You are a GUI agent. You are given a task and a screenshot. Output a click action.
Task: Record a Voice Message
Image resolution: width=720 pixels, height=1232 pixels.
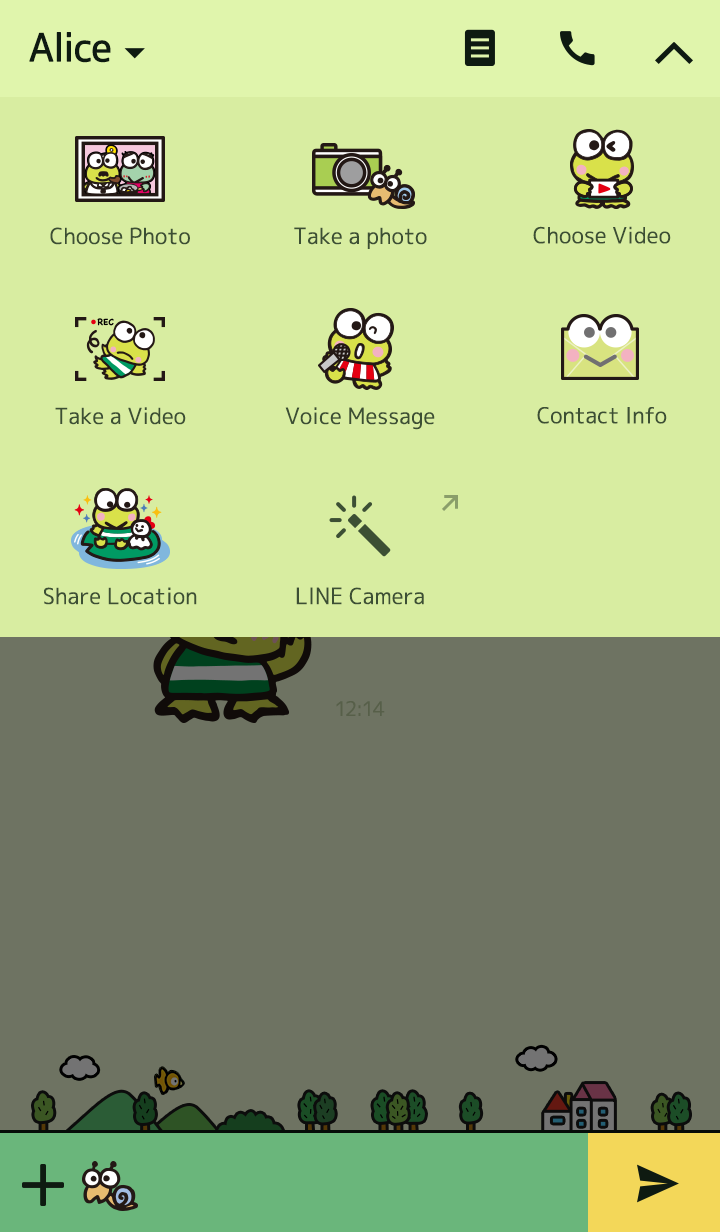point(360,370)
